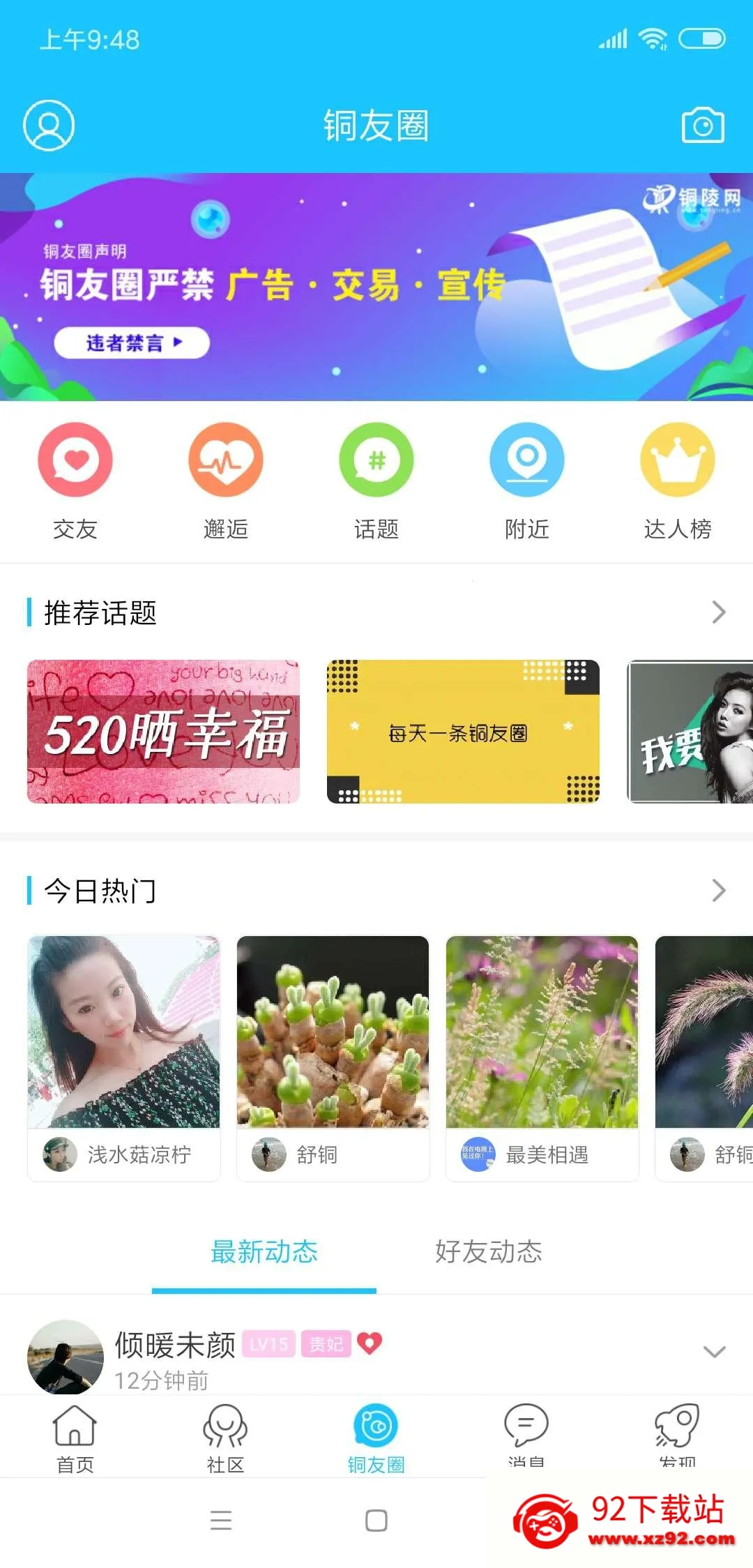Expand 今日热门 with its chevron

tap(719, 891)
